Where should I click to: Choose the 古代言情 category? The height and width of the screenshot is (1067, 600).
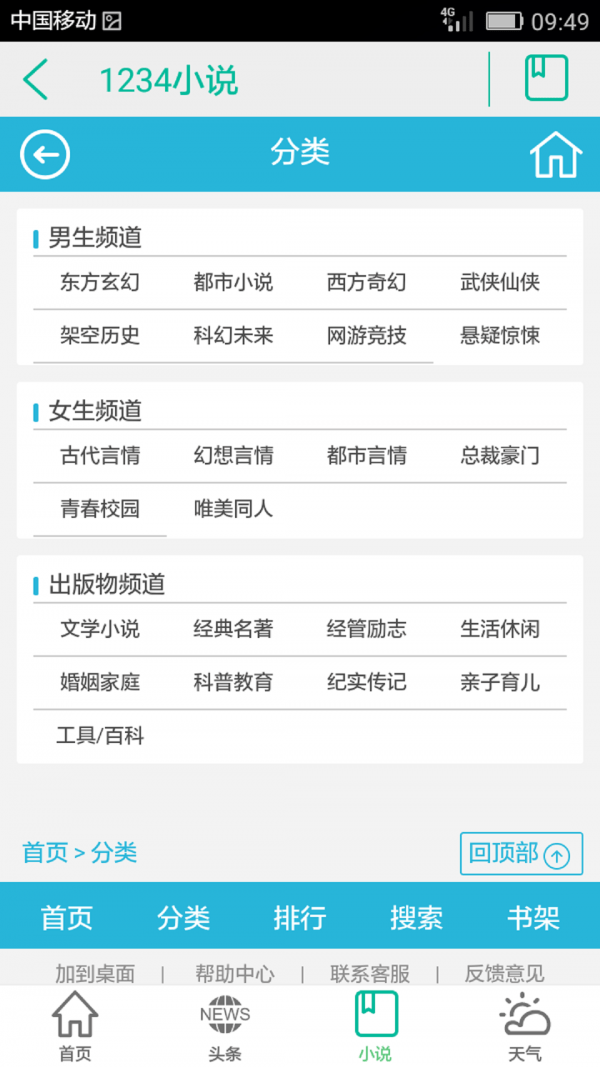(100, 455)
